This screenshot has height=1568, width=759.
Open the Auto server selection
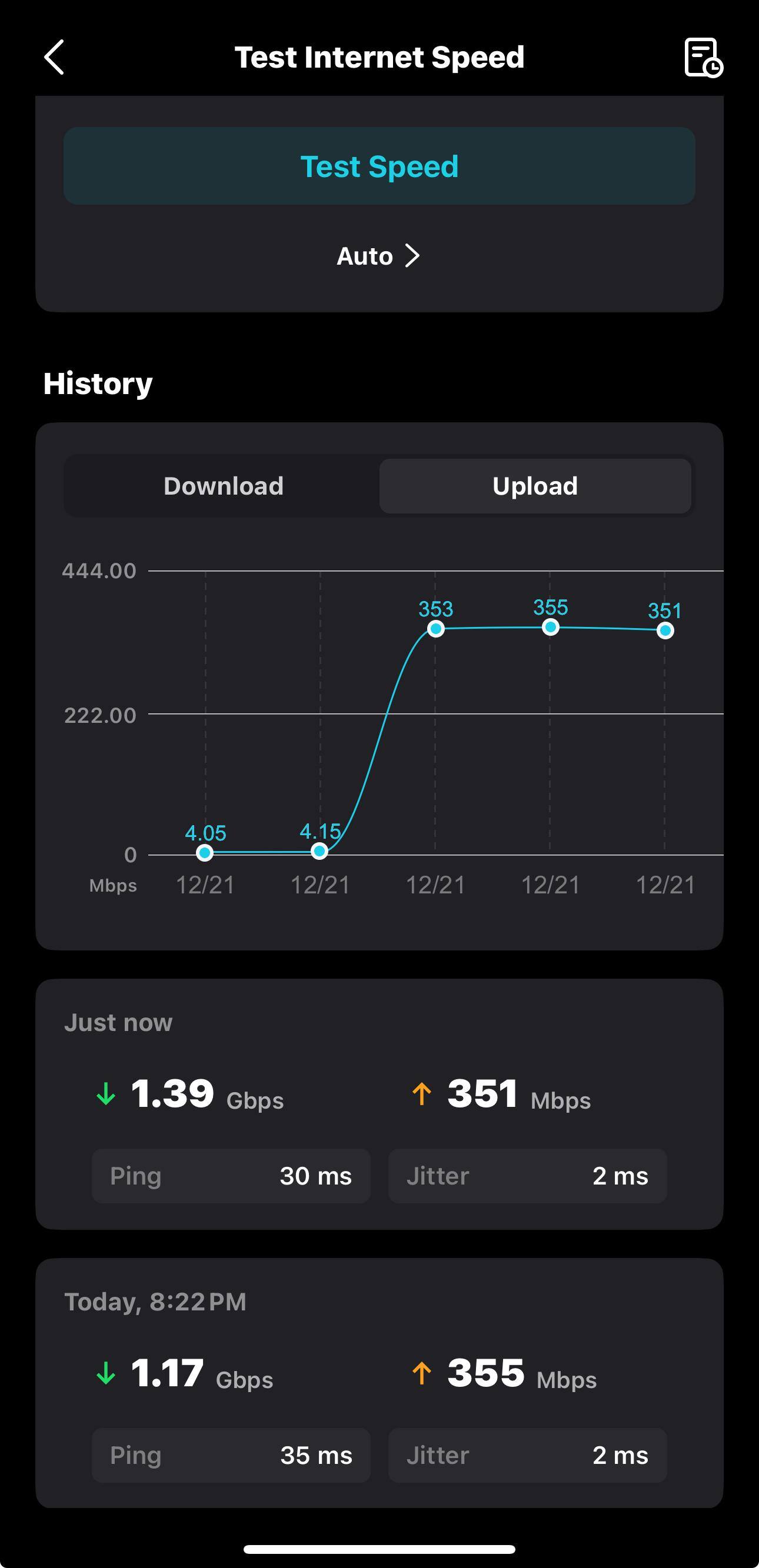[379, 256]
